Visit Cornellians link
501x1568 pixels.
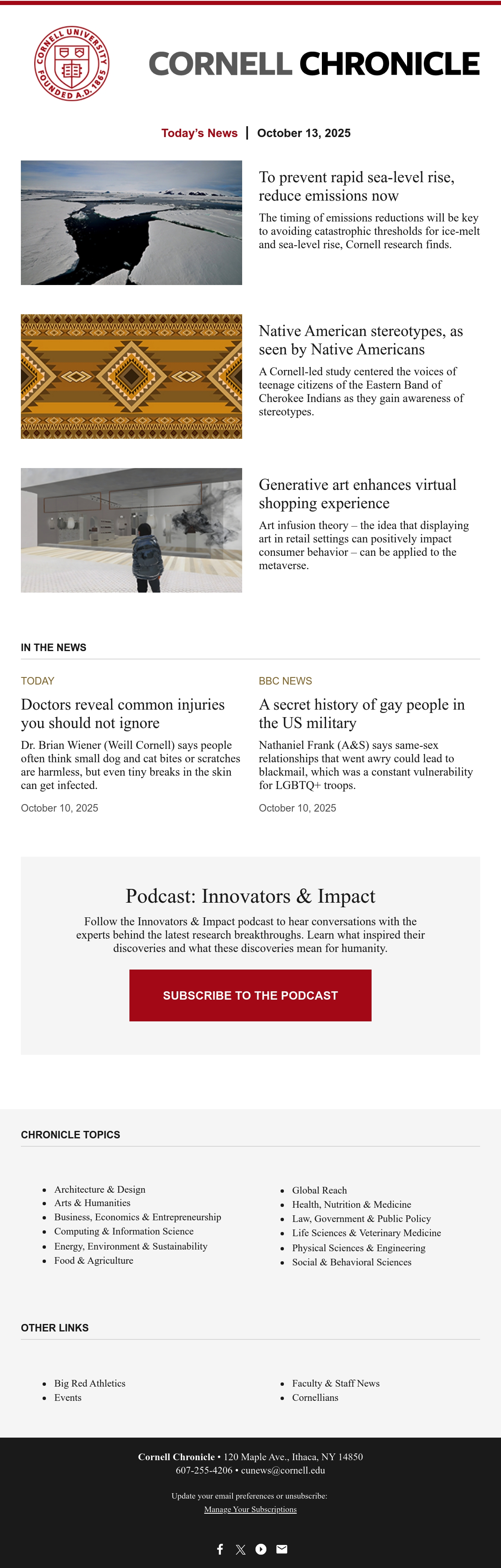click(315, 1397)
